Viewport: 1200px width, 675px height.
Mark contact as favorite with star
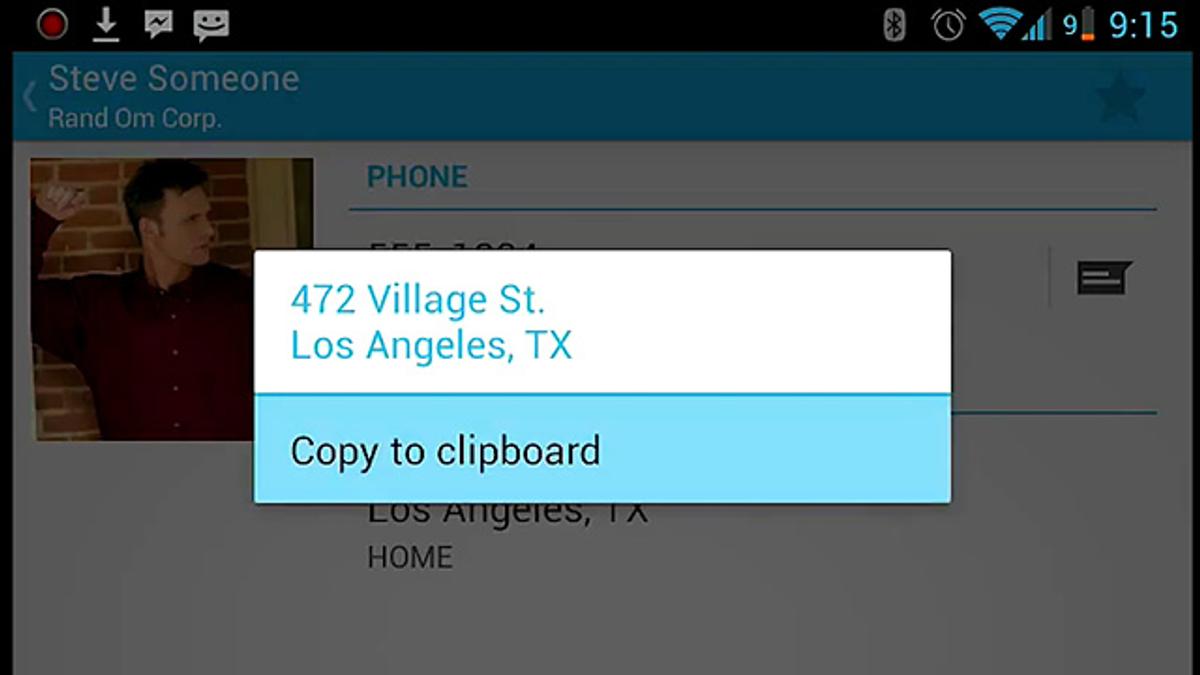tap(1121, 98)
